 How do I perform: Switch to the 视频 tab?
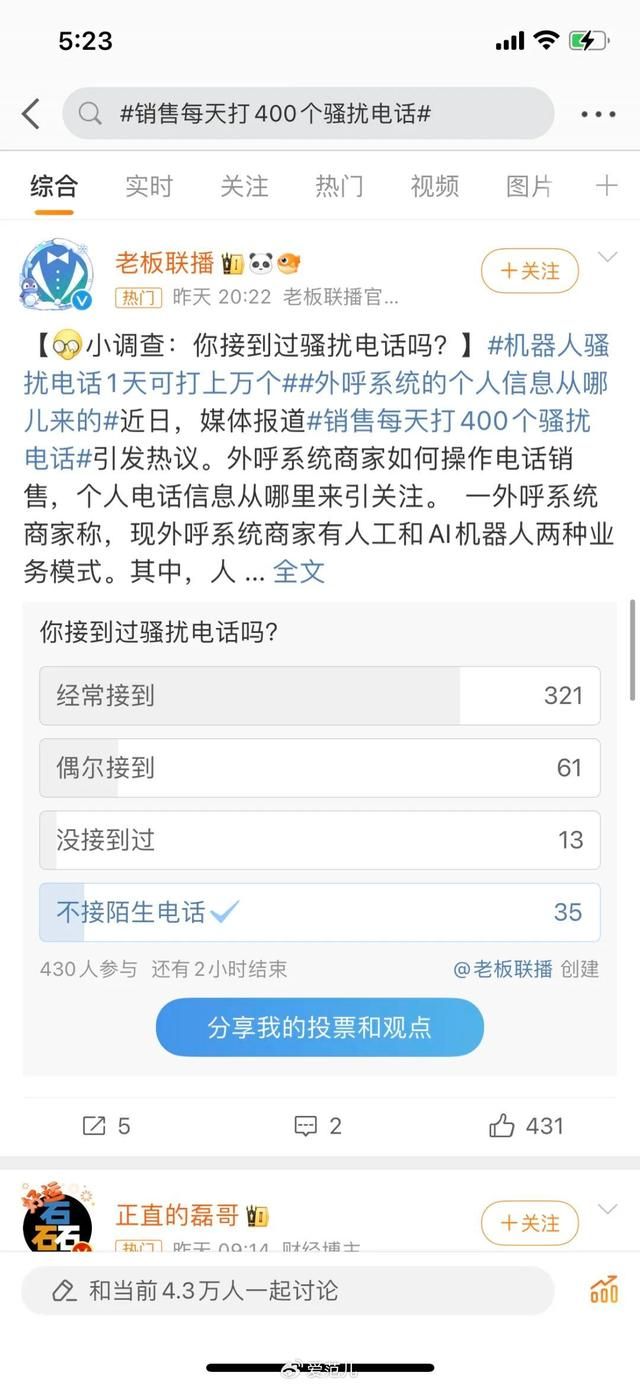point(434,186)
